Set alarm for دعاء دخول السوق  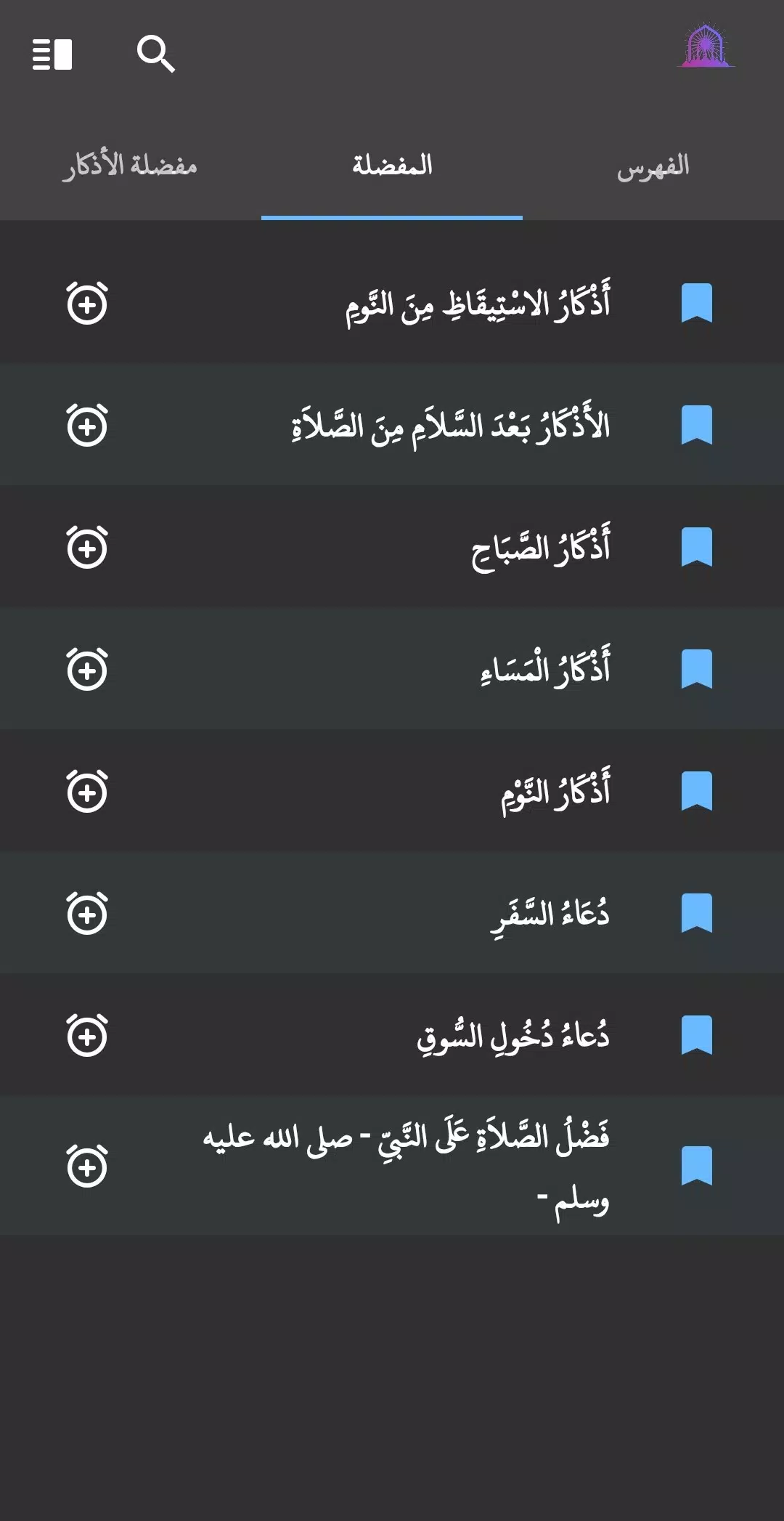(87, 1036)
